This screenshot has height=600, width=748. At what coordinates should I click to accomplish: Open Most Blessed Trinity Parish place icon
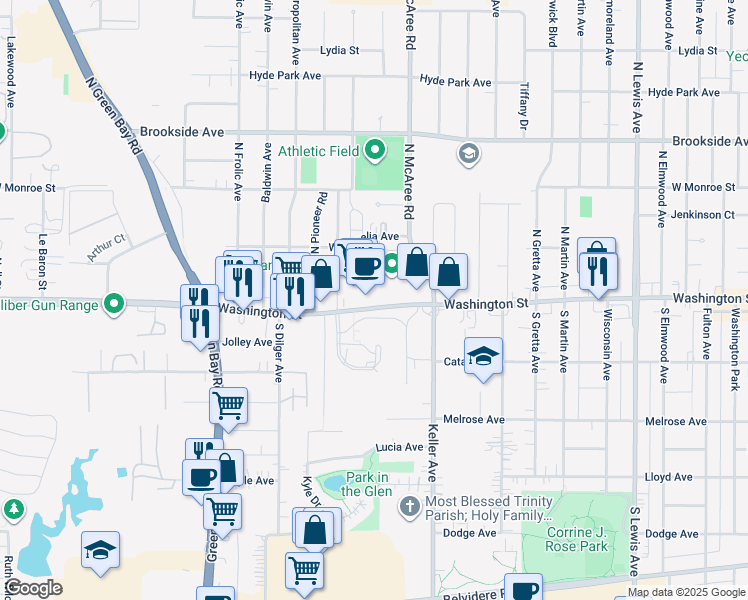pyautogui.click(x=409, y=507)
